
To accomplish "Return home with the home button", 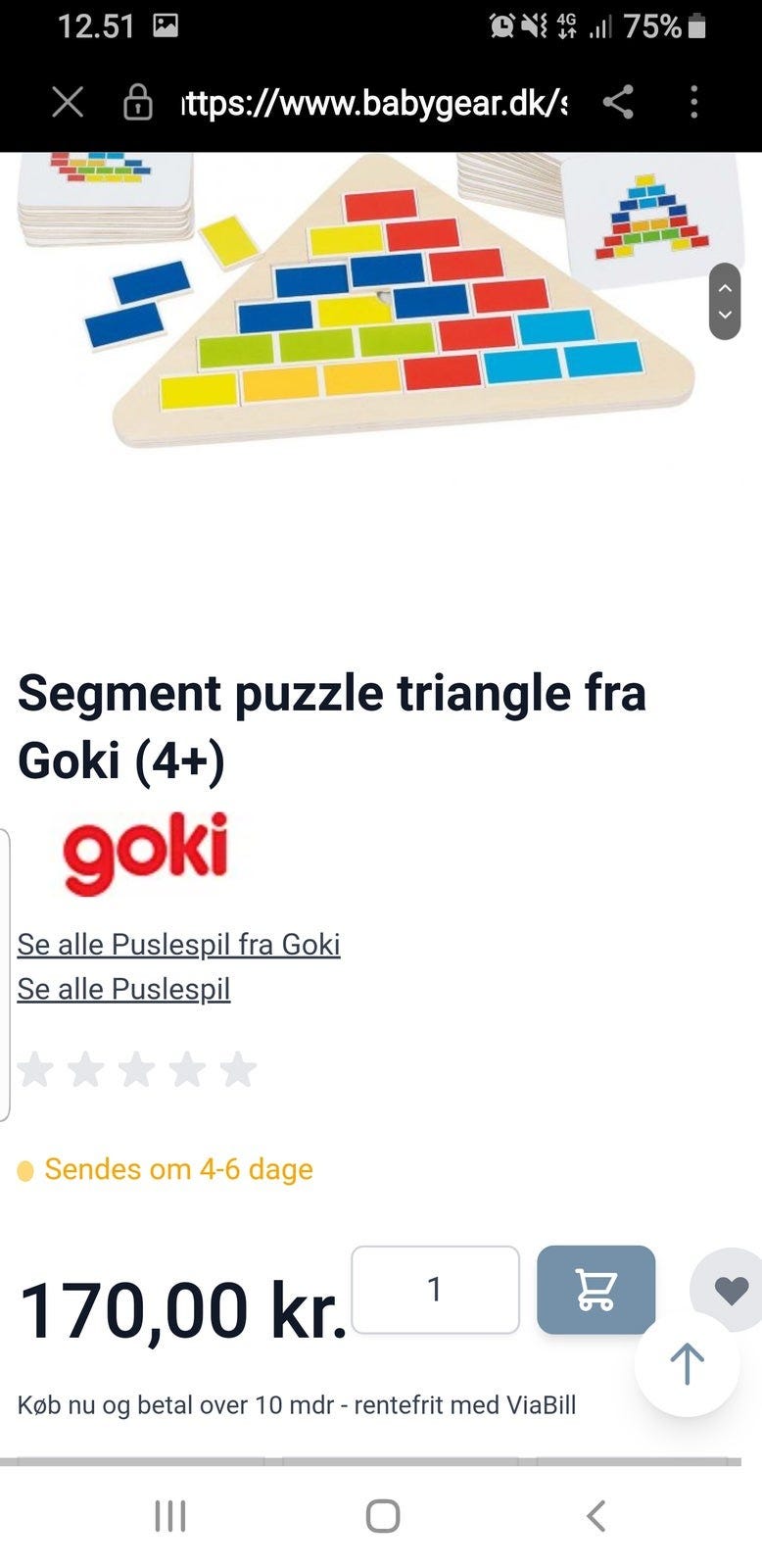I will tap(381, 1515).
